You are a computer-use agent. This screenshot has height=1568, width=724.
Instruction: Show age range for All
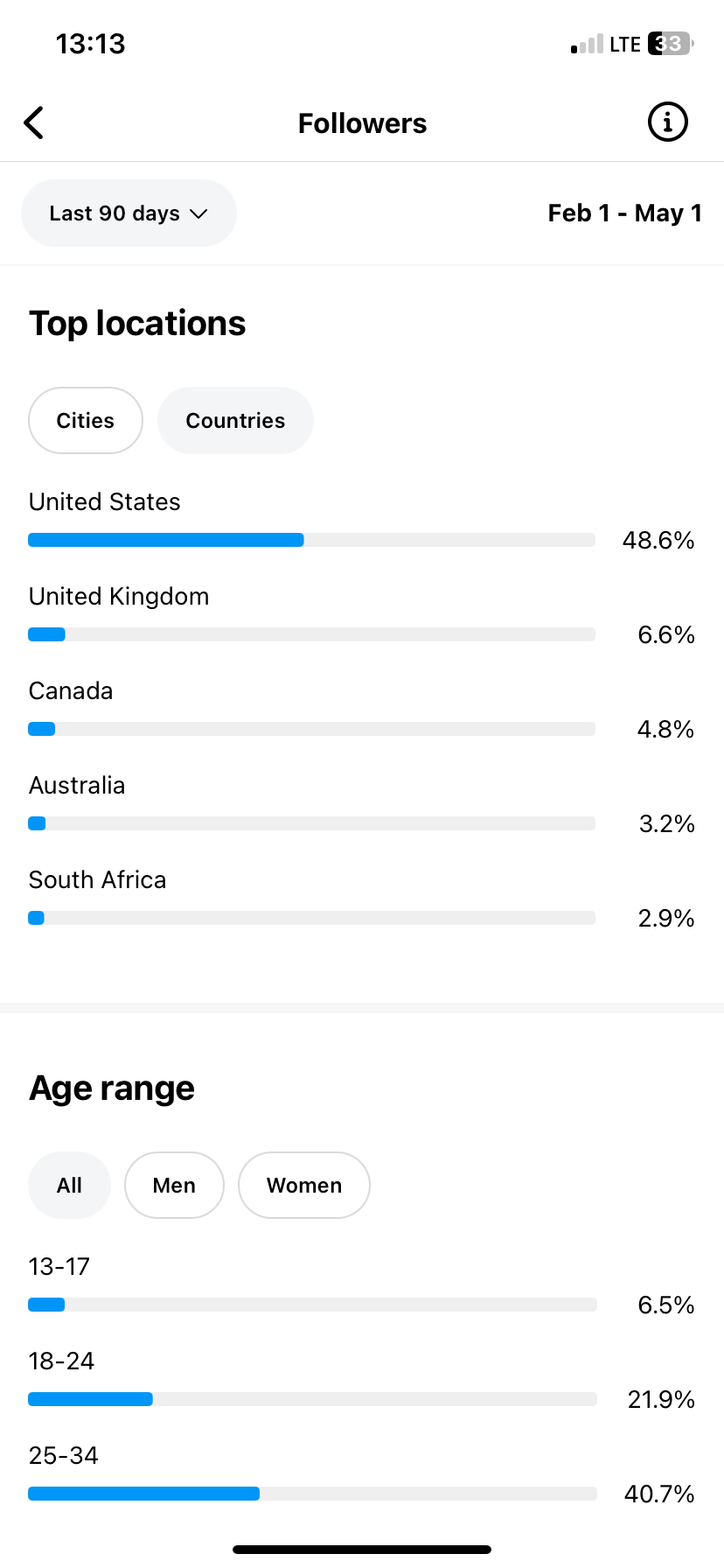tap(69, 1186)
